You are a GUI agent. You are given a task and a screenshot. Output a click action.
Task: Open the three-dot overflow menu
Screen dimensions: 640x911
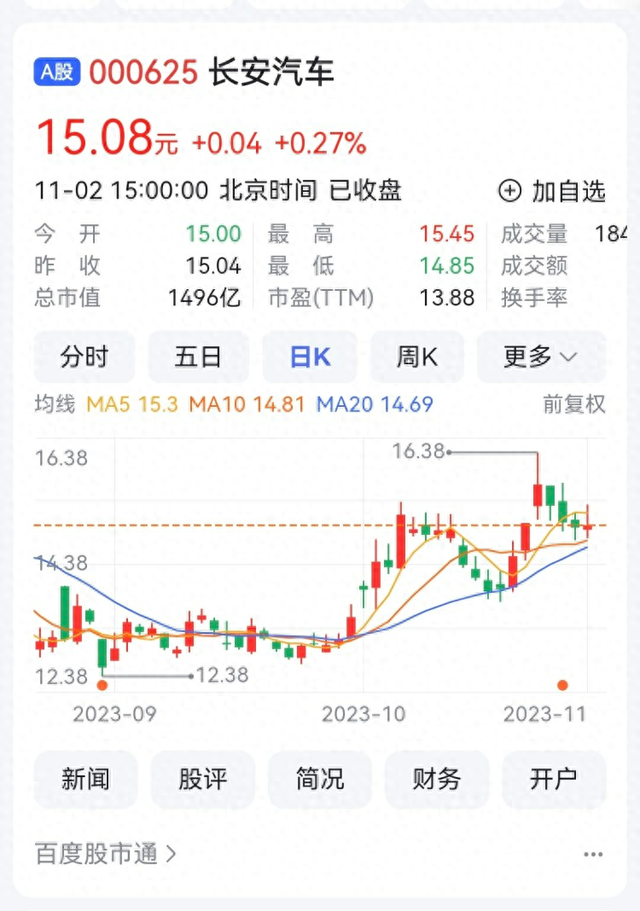tap(593, 855)
